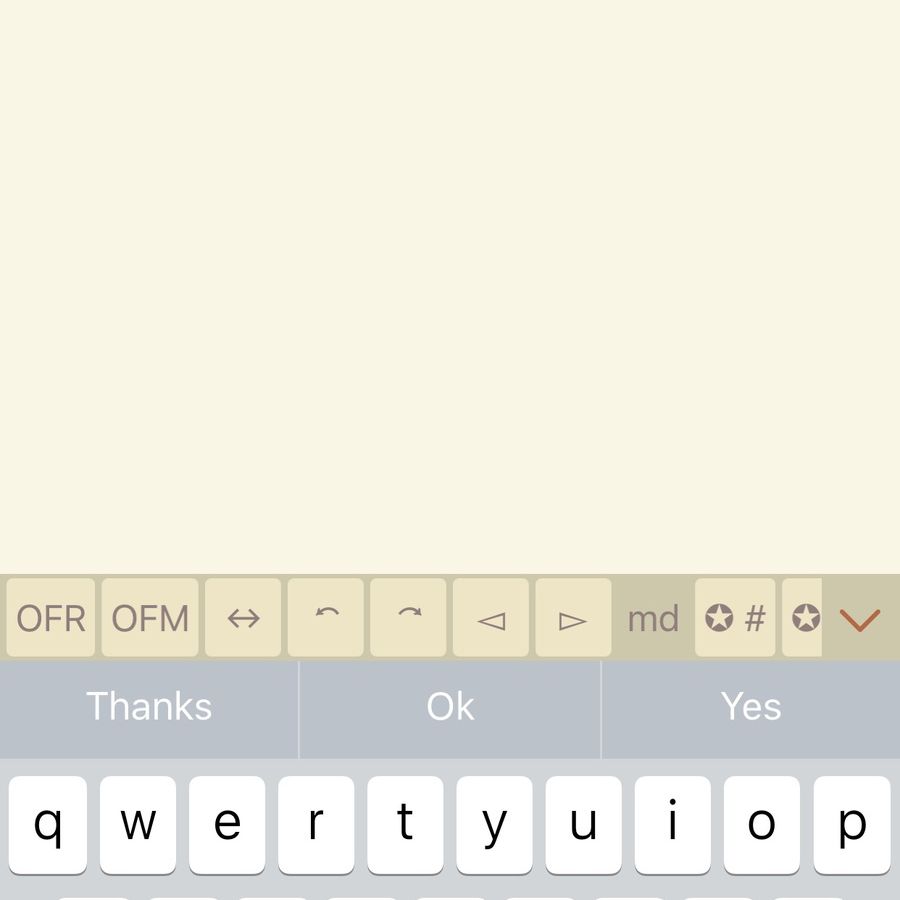
Task: Tap the star # heading key
Action: pos(735,618)
